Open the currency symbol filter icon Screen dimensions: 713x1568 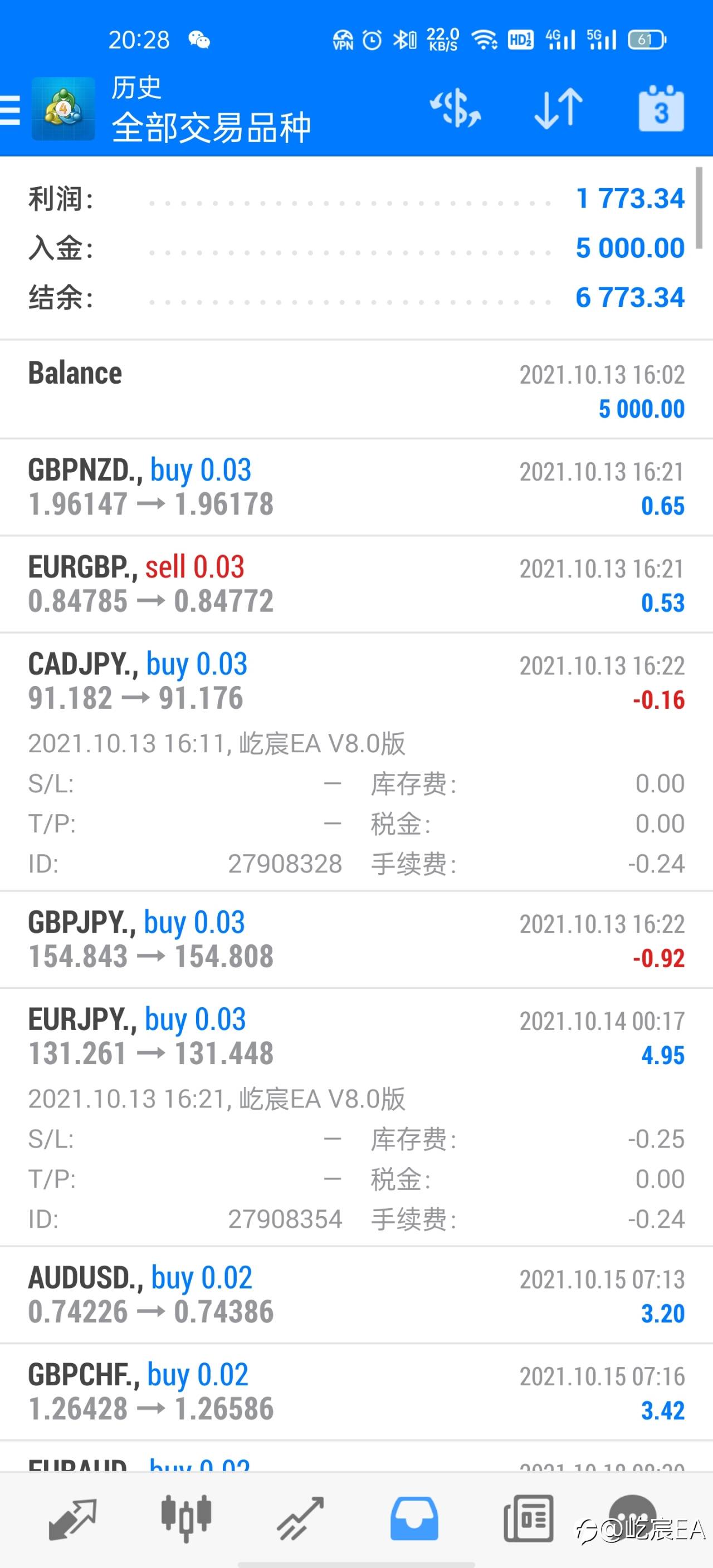[455, 109]
